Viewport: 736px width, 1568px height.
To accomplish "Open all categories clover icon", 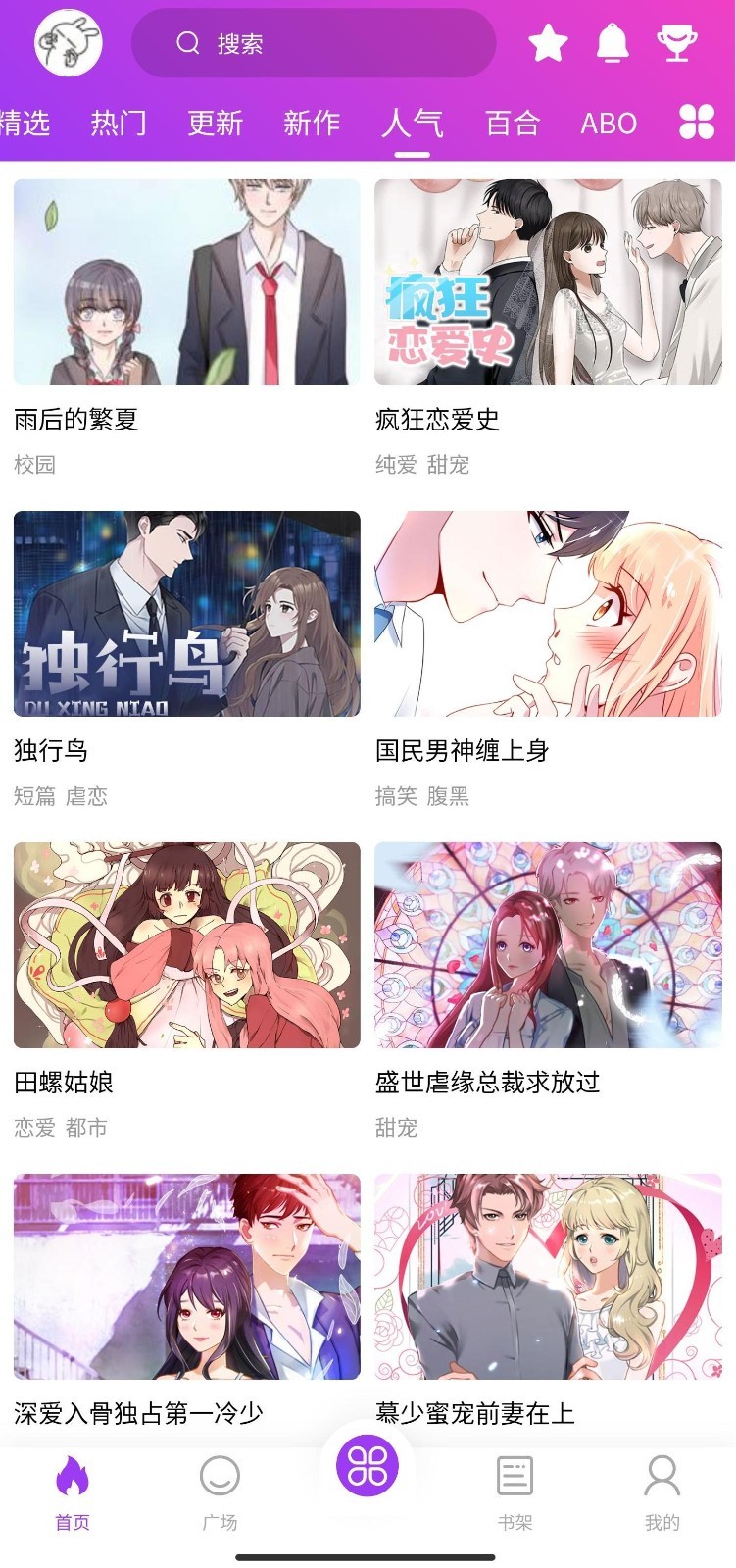I will point(697,122).
